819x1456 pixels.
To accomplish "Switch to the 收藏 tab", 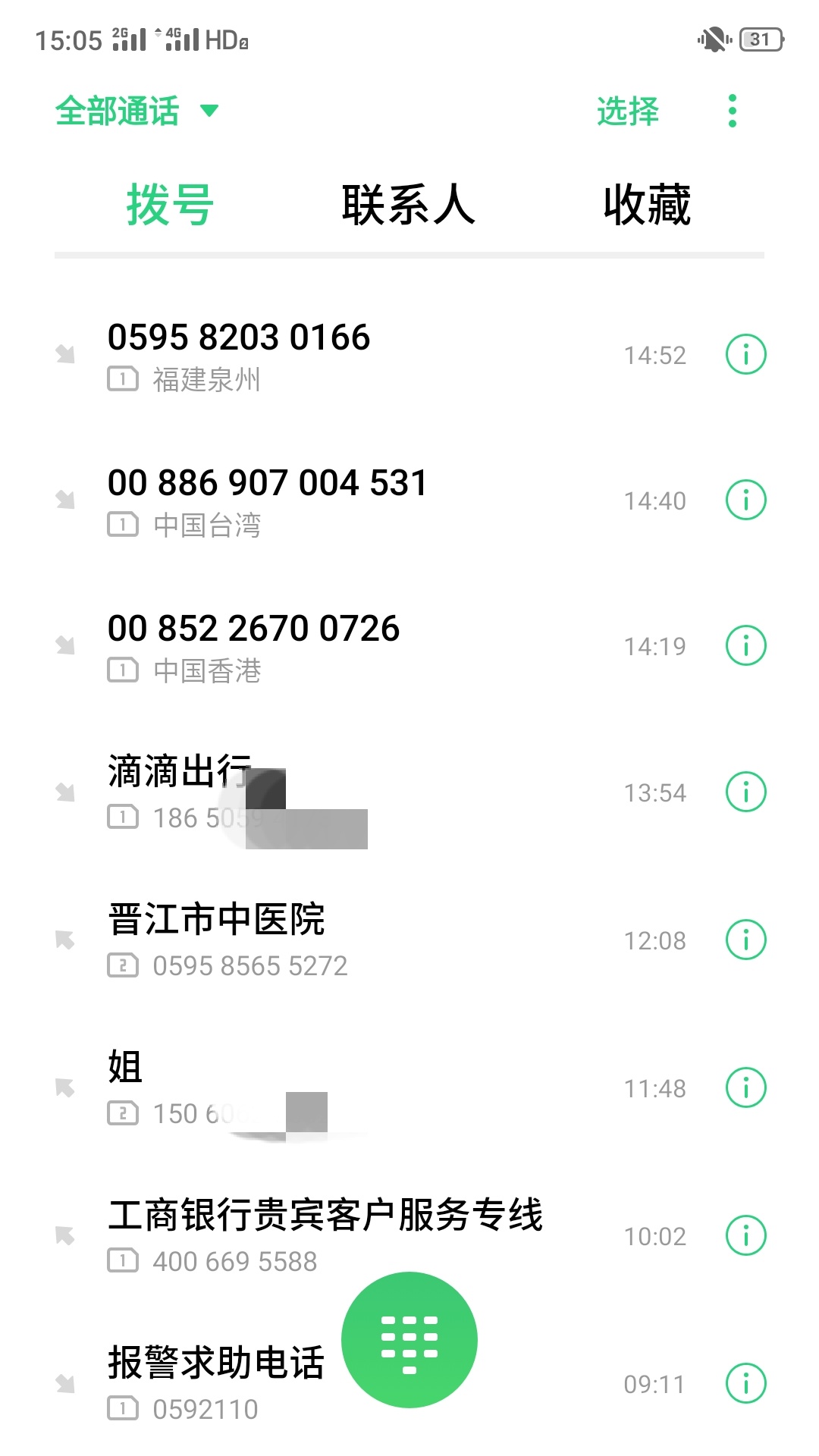I will point(647,205).
